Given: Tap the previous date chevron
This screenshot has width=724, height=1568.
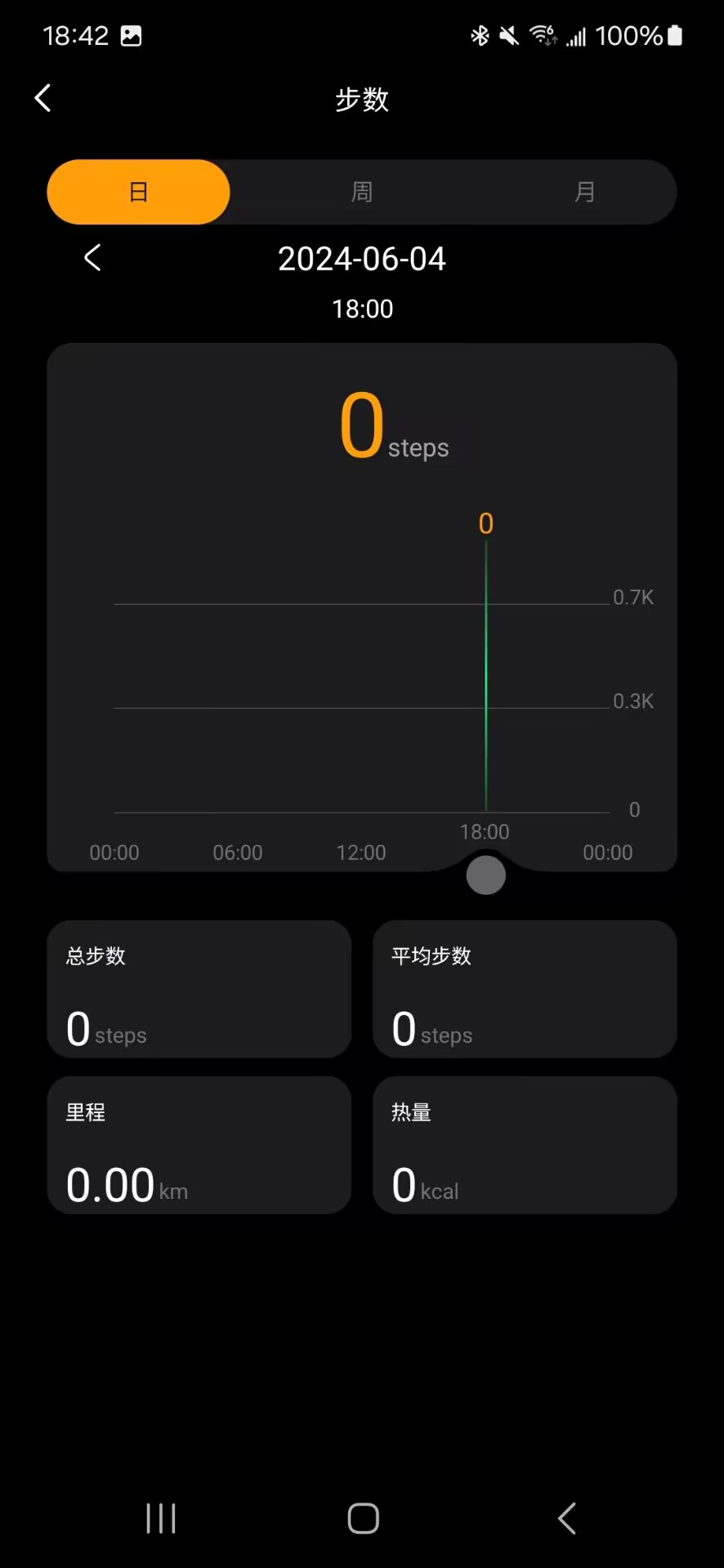Looking at the screenshot, I should tap(92, 258).
